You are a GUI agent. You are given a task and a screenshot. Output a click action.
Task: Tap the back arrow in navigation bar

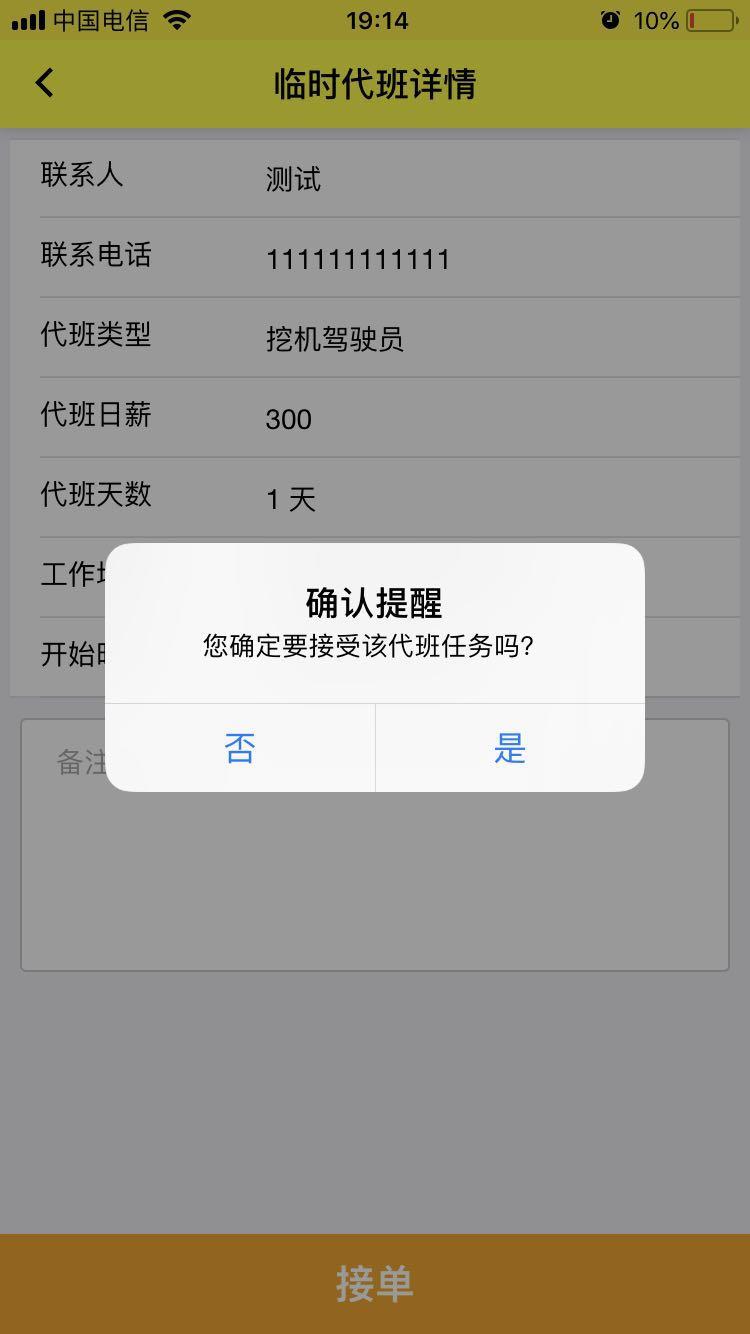pos(44,84)
